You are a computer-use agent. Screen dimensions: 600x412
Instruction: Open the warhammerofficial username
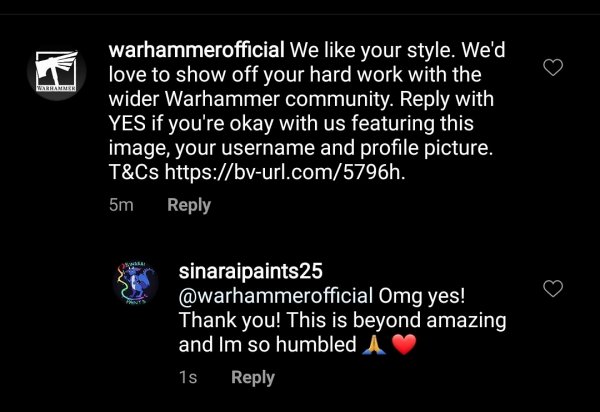[196, 50]
